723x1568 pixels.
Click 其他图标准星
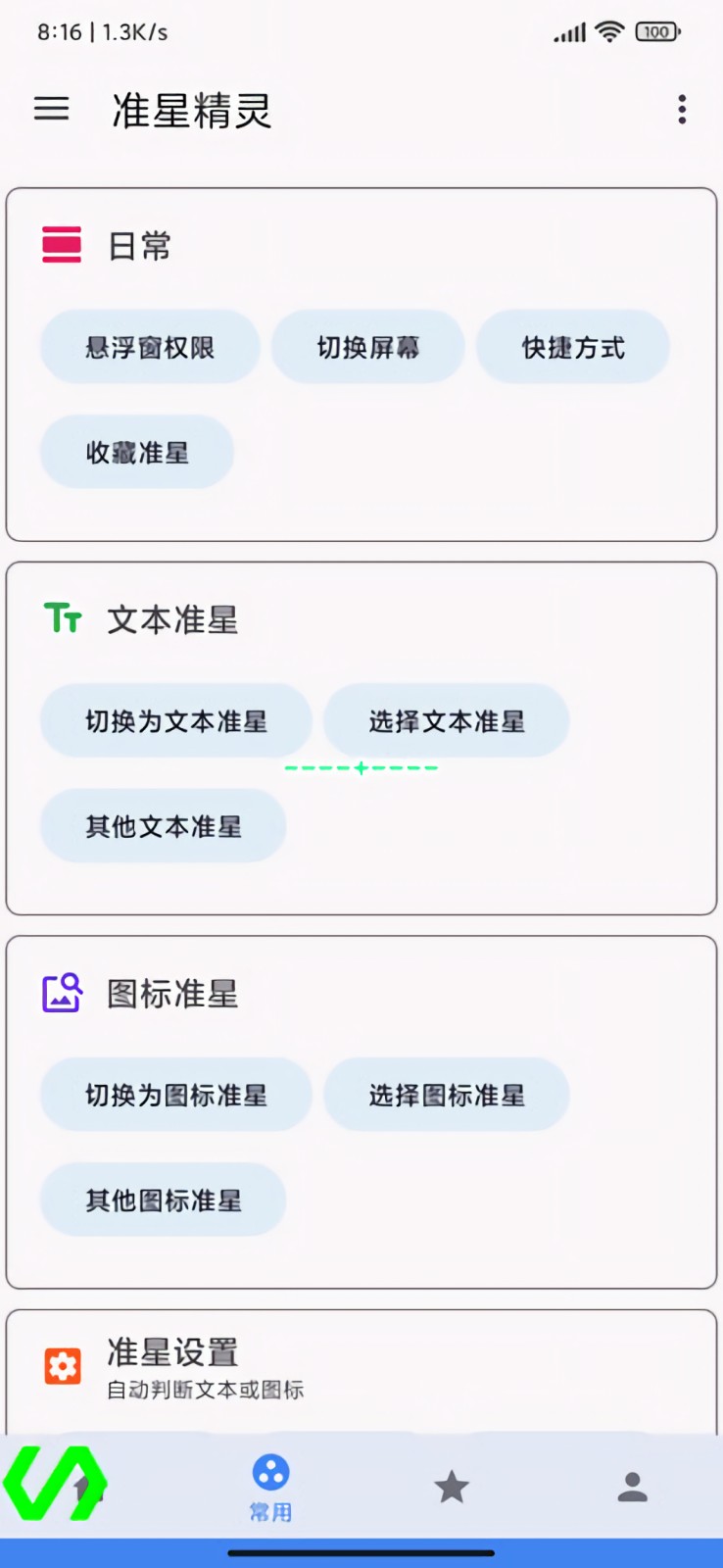pos(162,1200)
